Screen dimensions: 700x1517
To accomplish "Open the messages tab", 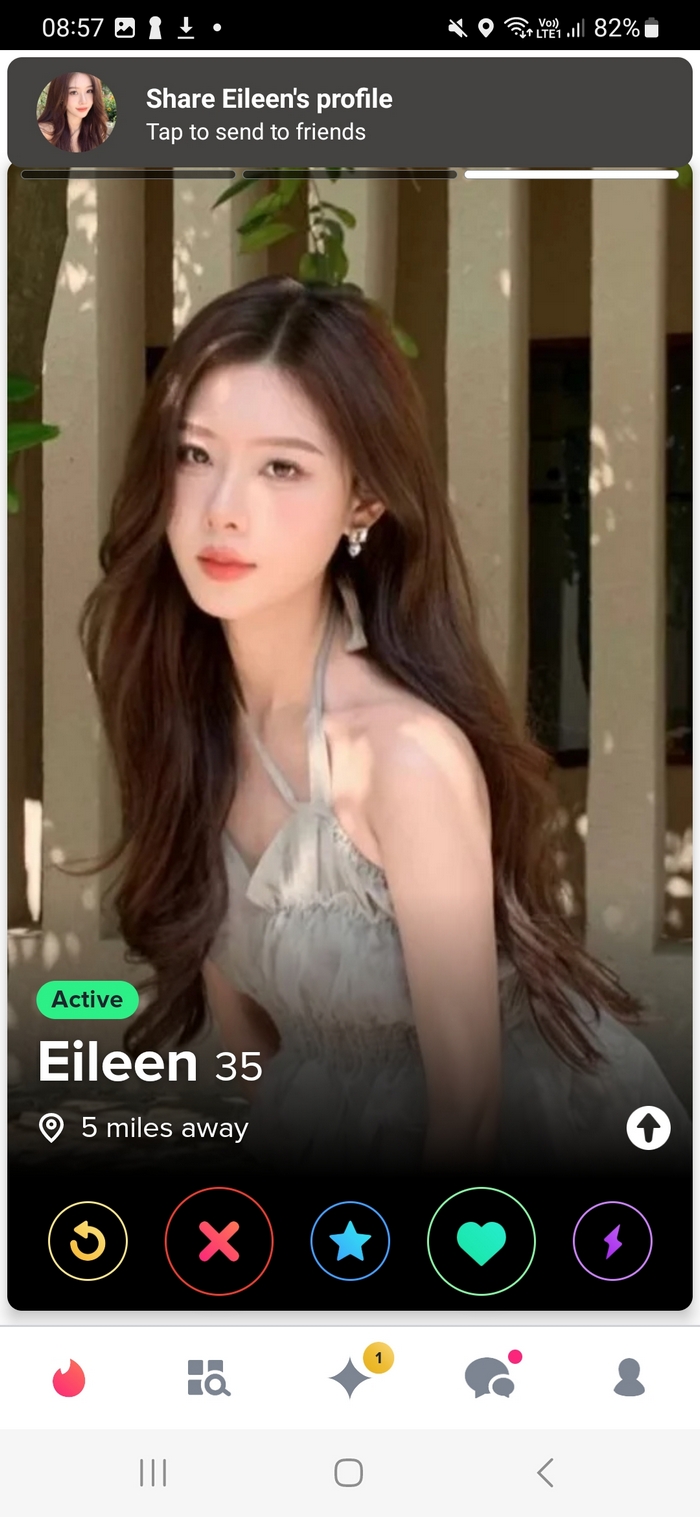I will coord(490,1378).
